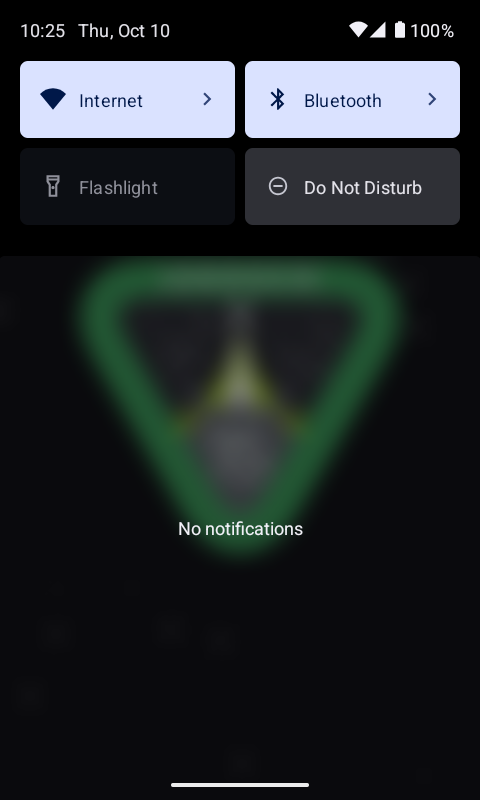Open the Internet quick settings tile
480x800 pixels.
click(x=128, y=99)
